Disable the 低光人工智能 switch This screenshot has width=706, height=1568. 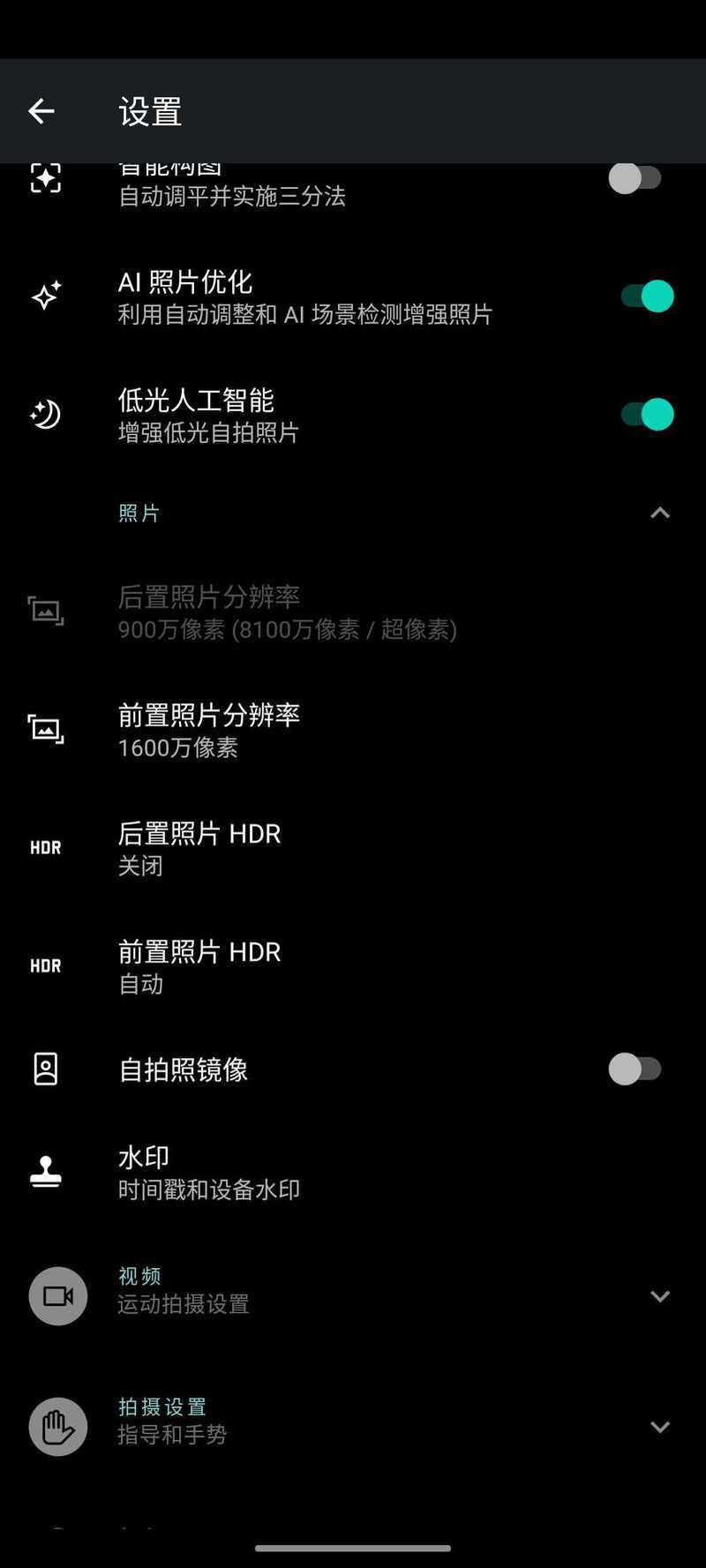[x=647, y=415]
